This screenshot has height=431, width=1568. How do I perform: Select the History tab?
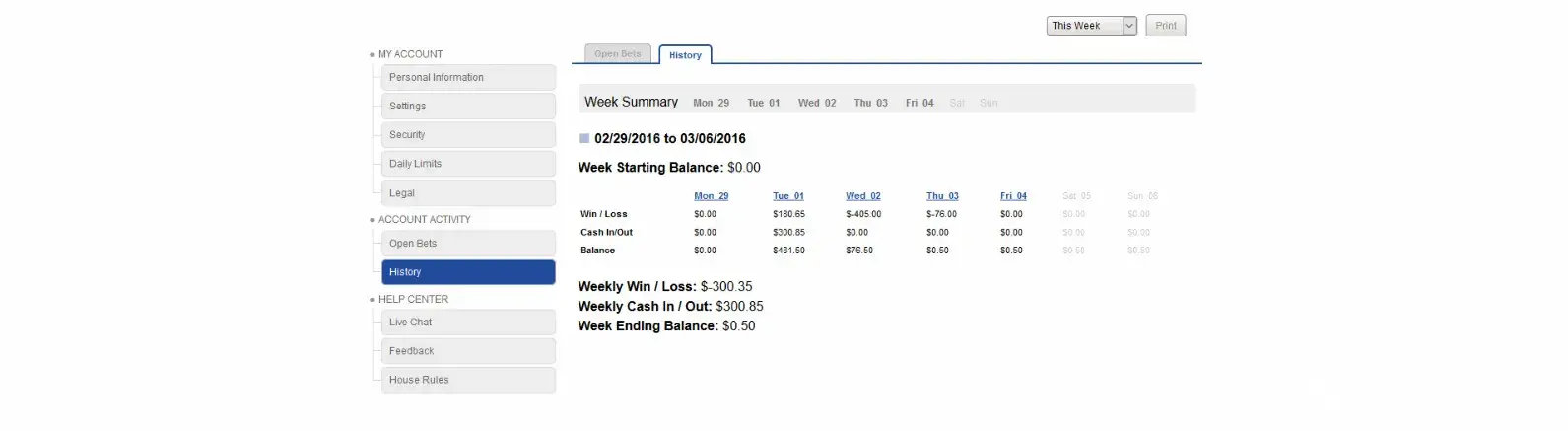pos(685,55)
